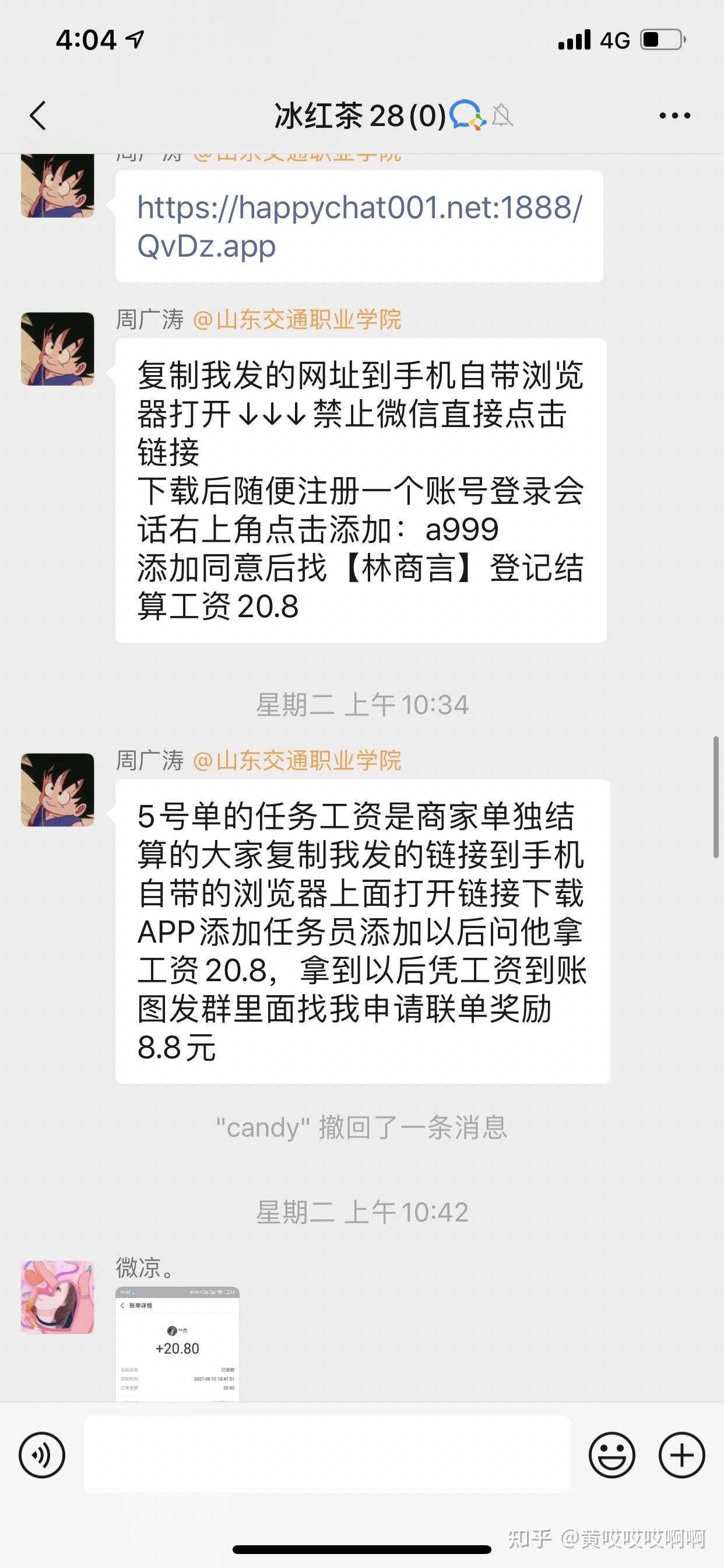The image size is (724, 1568).
Task: Open the emoji sticker panel
Action: [x=611, y=1455]
